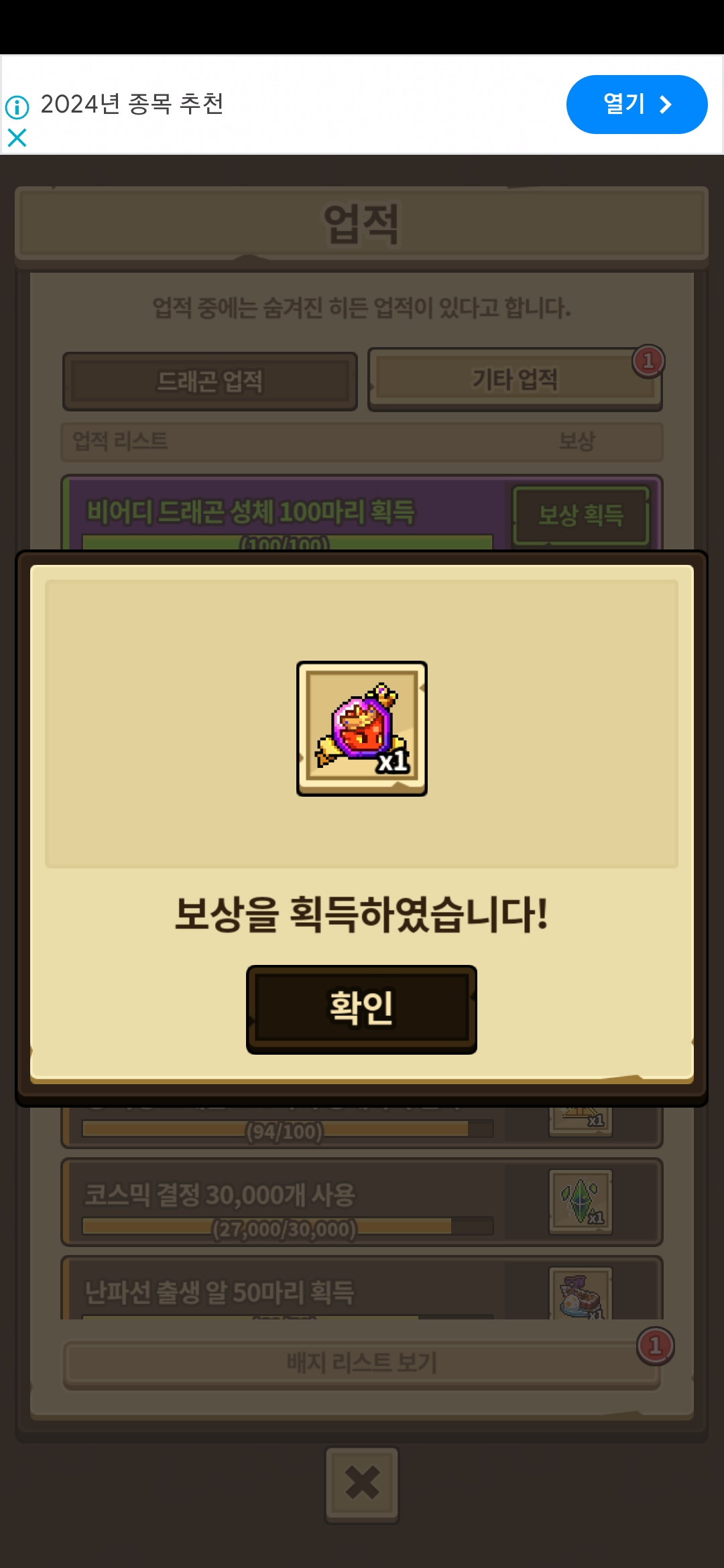Viewport: 724px width, 1568px height.
Task: Switch to the 기타 업적 tab
Action: tap(514, 379)
